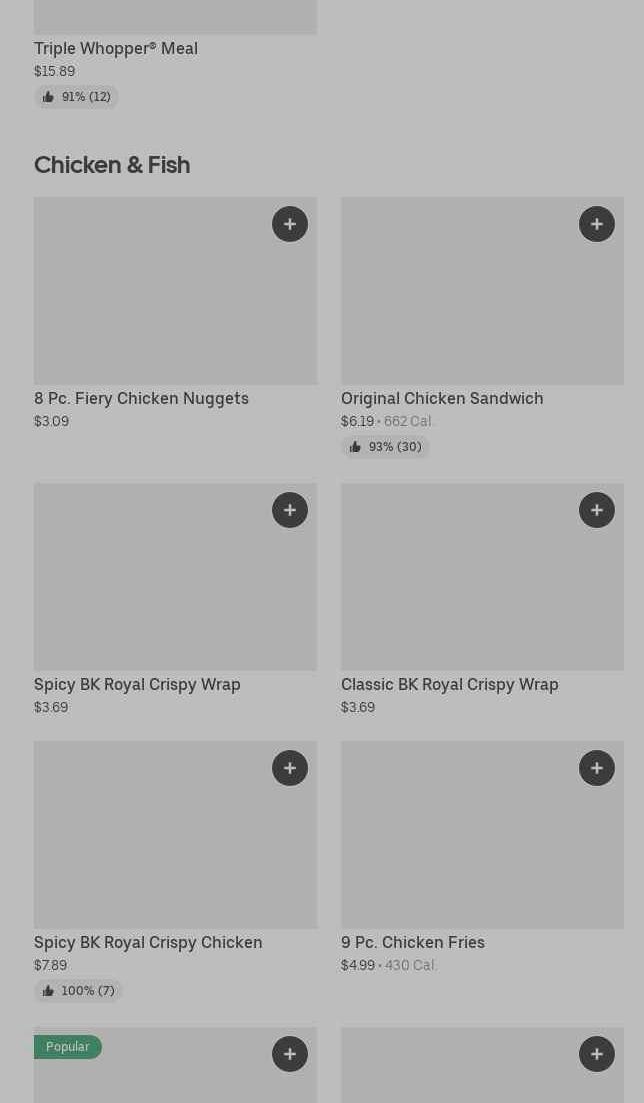
Task: Open the Triple Whopper Meal item
Action: tap(116, 48)
